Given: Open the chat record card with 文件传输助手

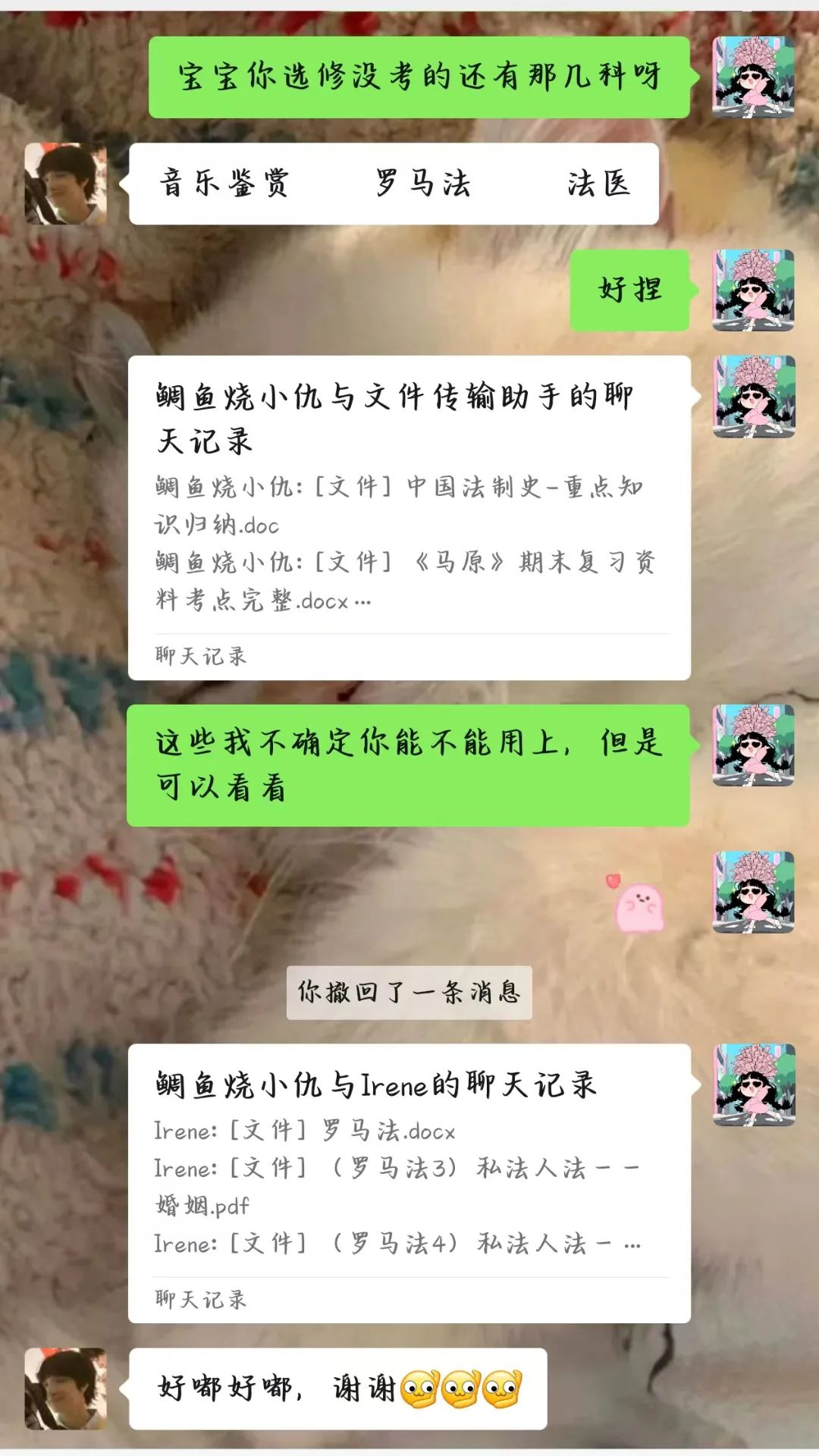Looking at the screenshot, I should tap(409, 517).
